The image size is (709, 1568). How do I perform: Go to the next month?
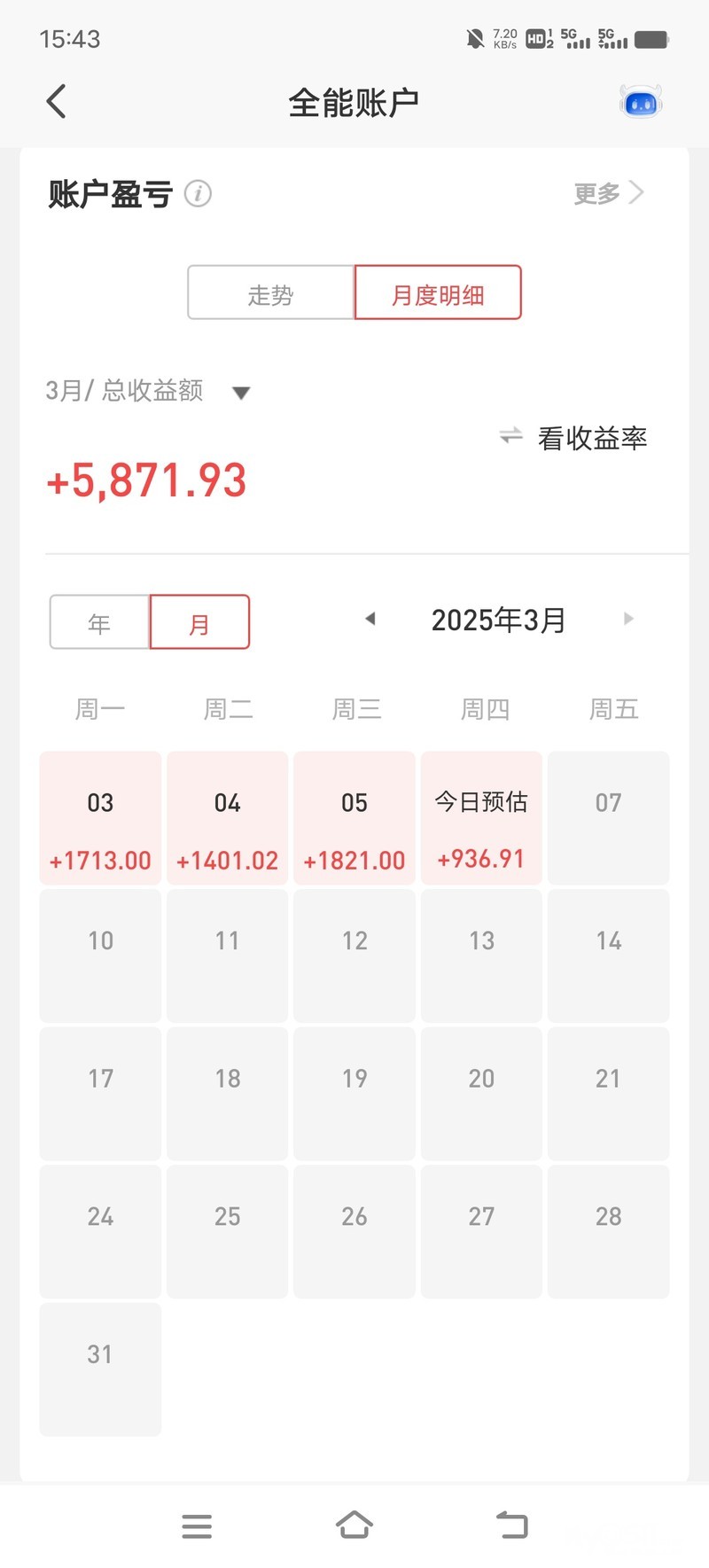click(x=628, y=619)
